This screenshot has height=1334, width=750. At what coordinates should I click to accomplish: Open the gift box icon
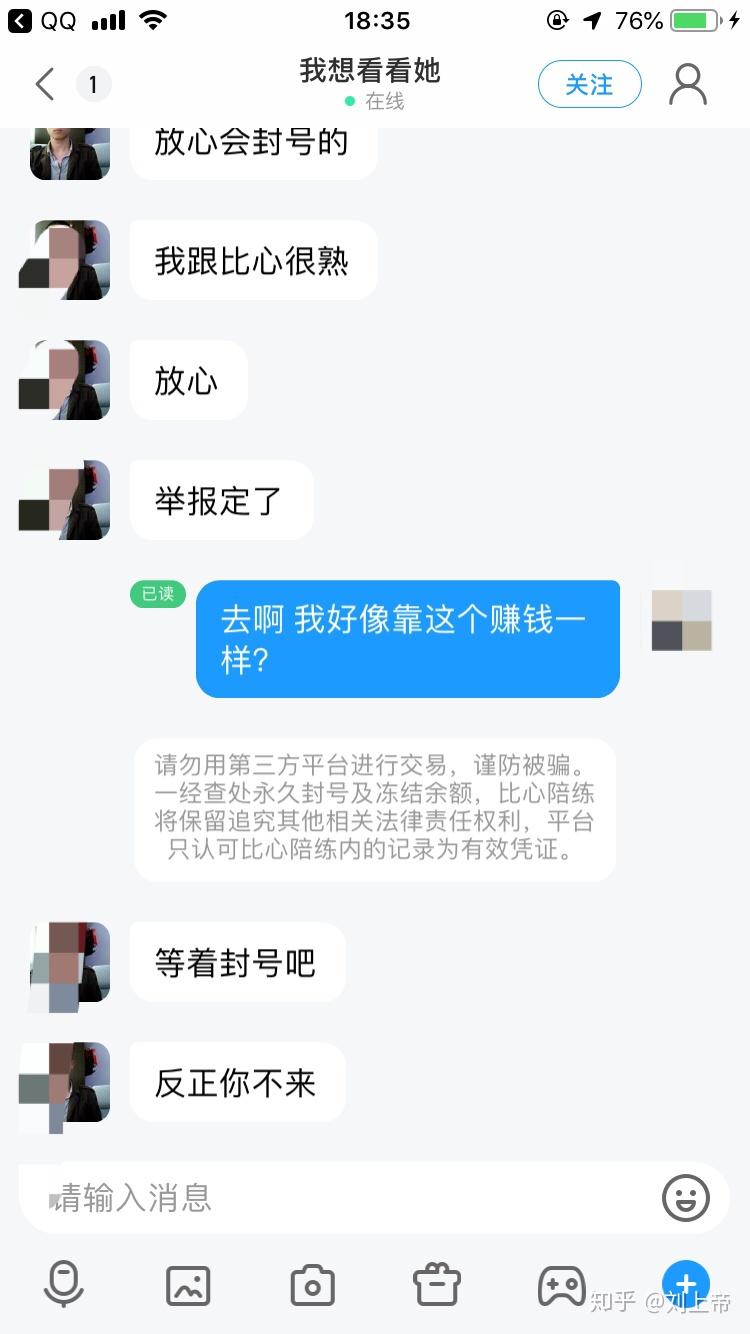(x=437, y=1285)
